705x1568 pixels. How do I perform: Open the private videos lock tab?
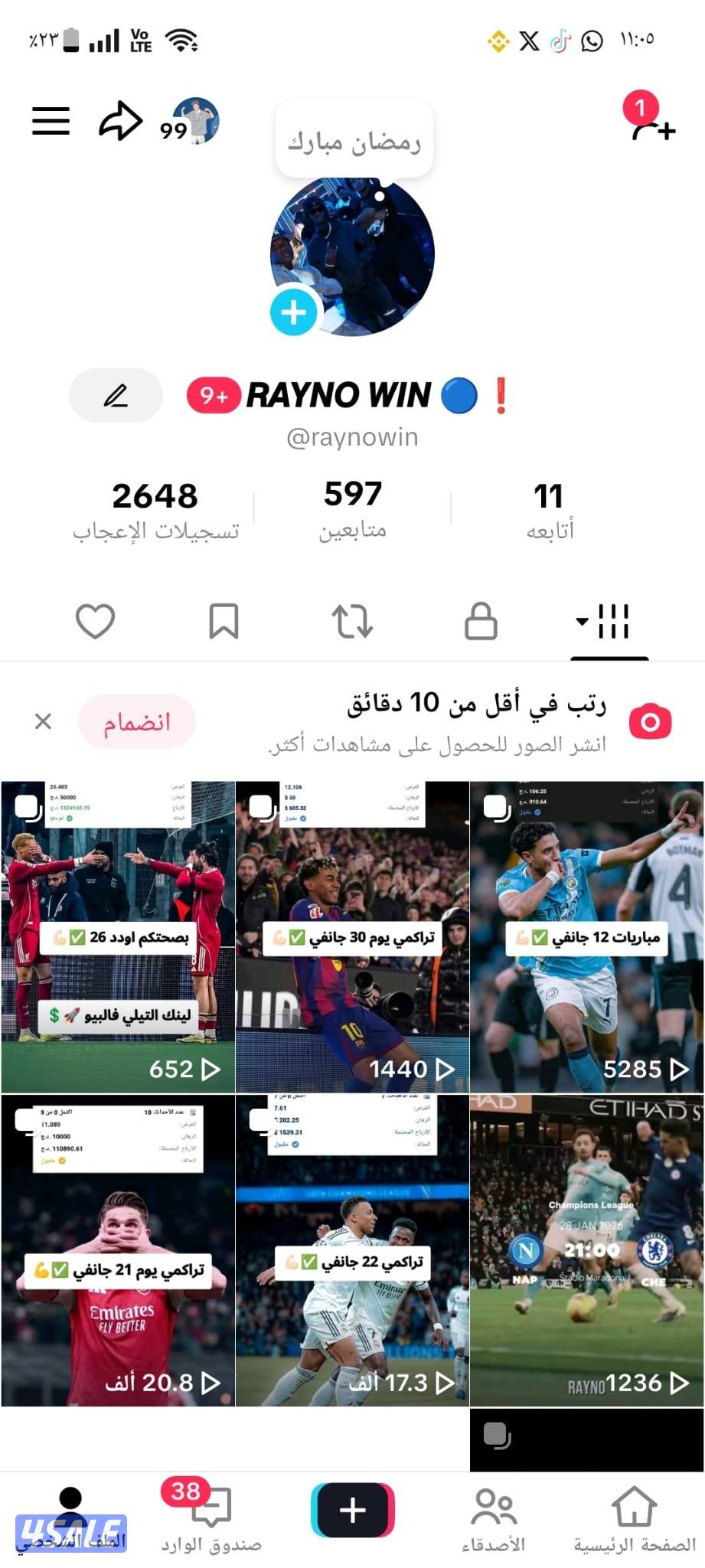(x=481, y=622)
